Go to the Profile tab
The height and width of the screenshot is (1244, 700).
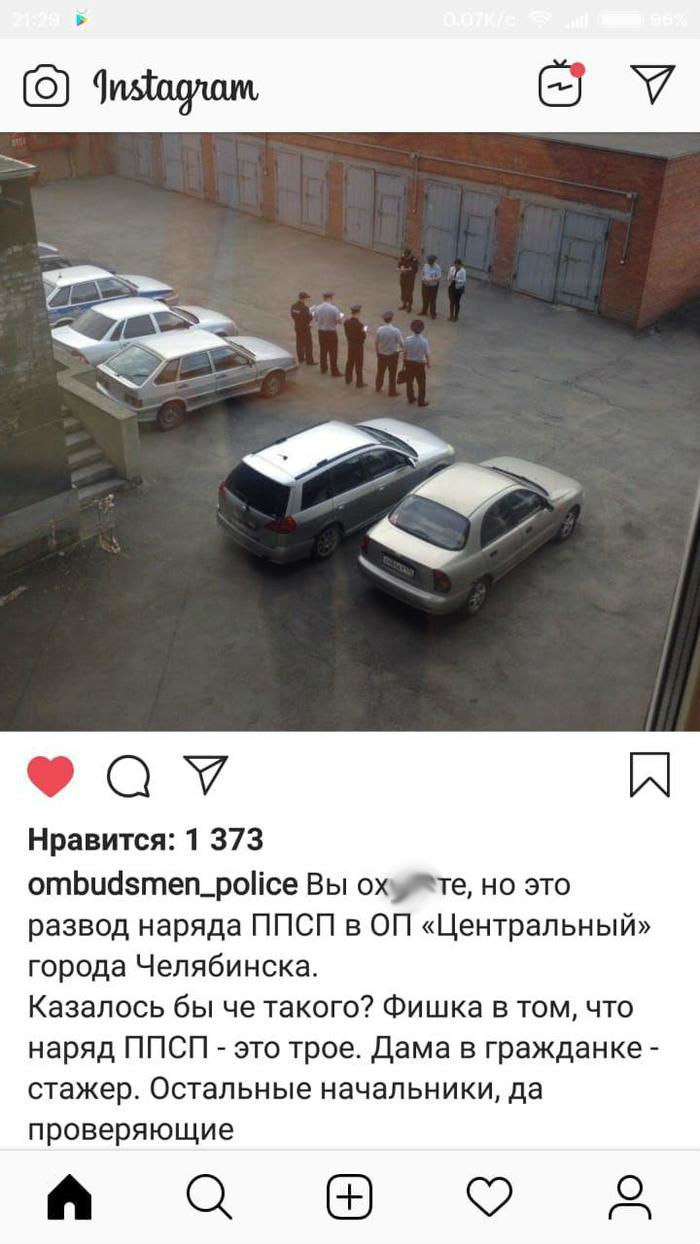(630, 1197)
